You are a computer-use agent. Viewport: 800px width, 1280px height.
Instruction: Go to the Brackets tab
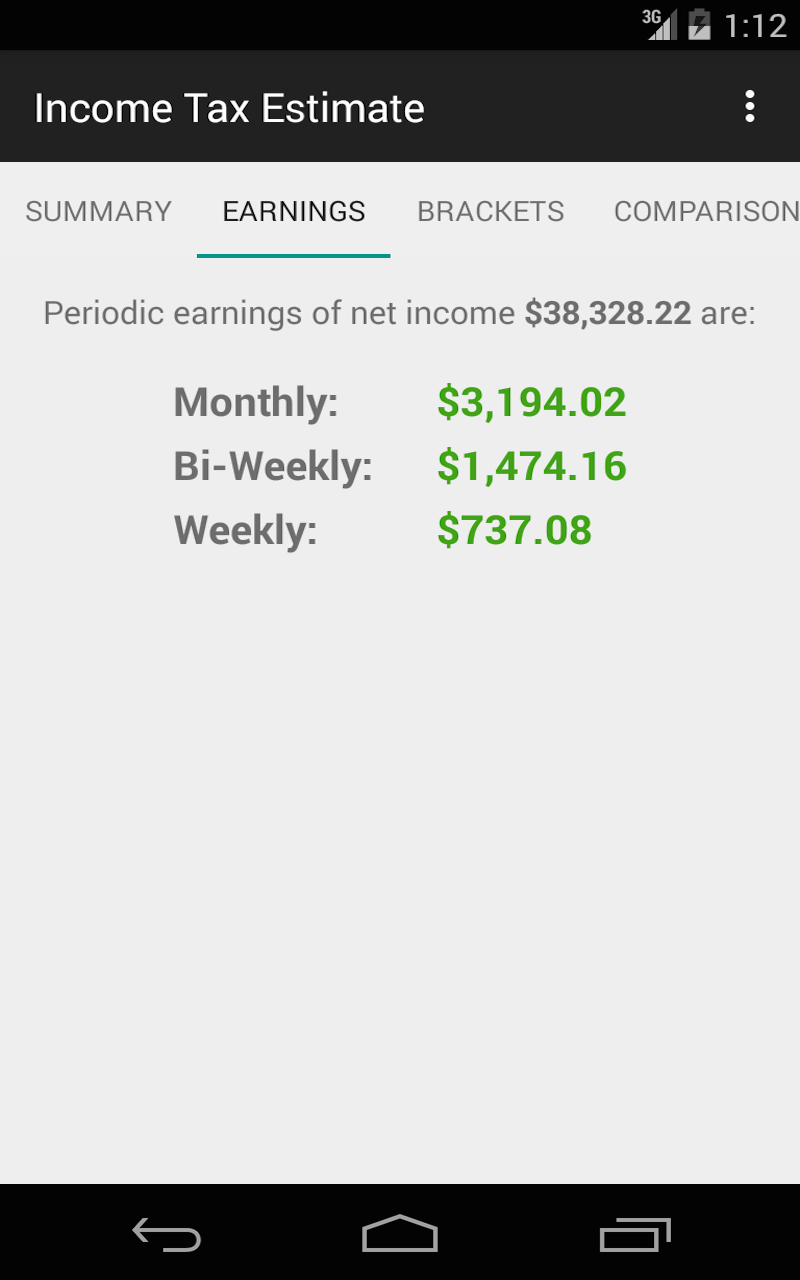pyautogui.click(x=491, y=212)
